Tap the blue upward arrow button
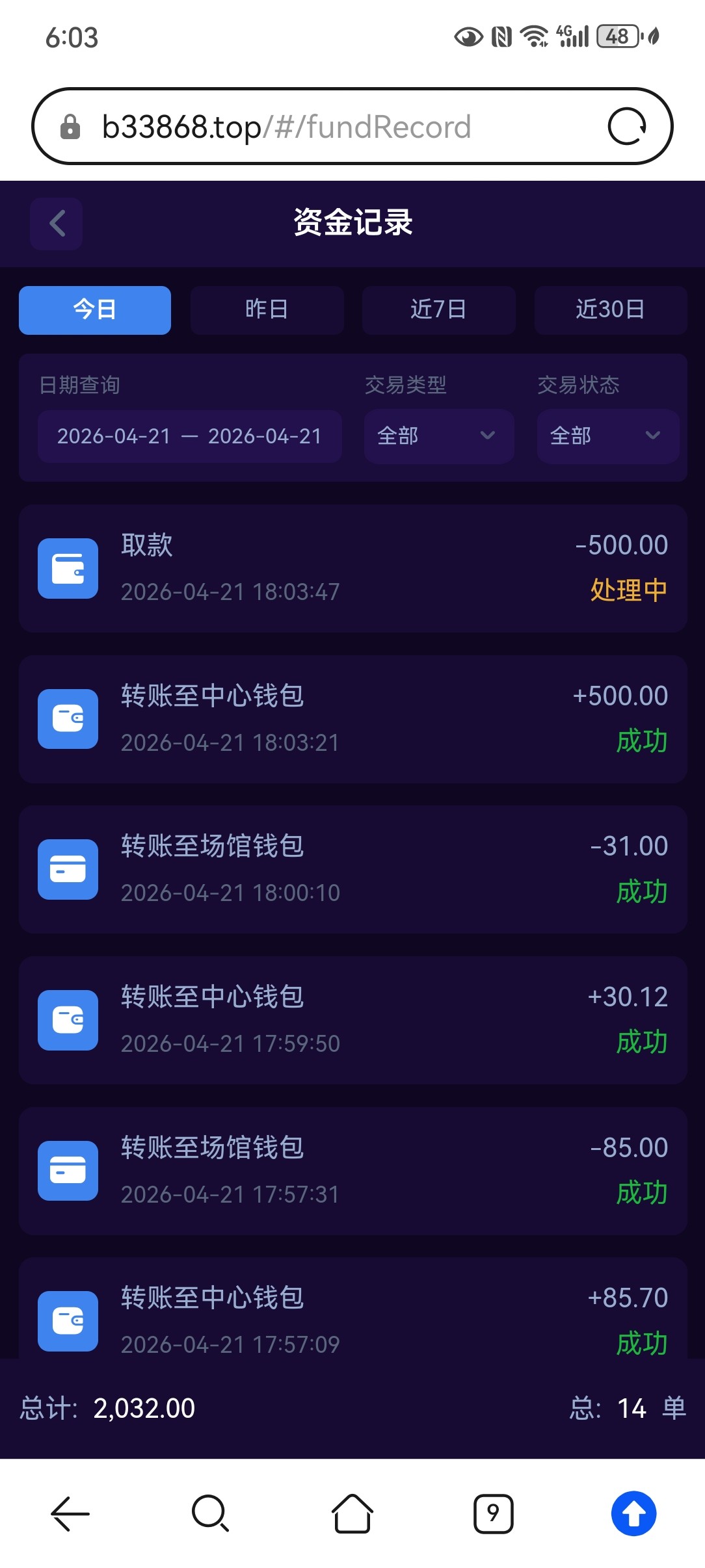Viewport: 705px width, 1568px height. 633,1513
